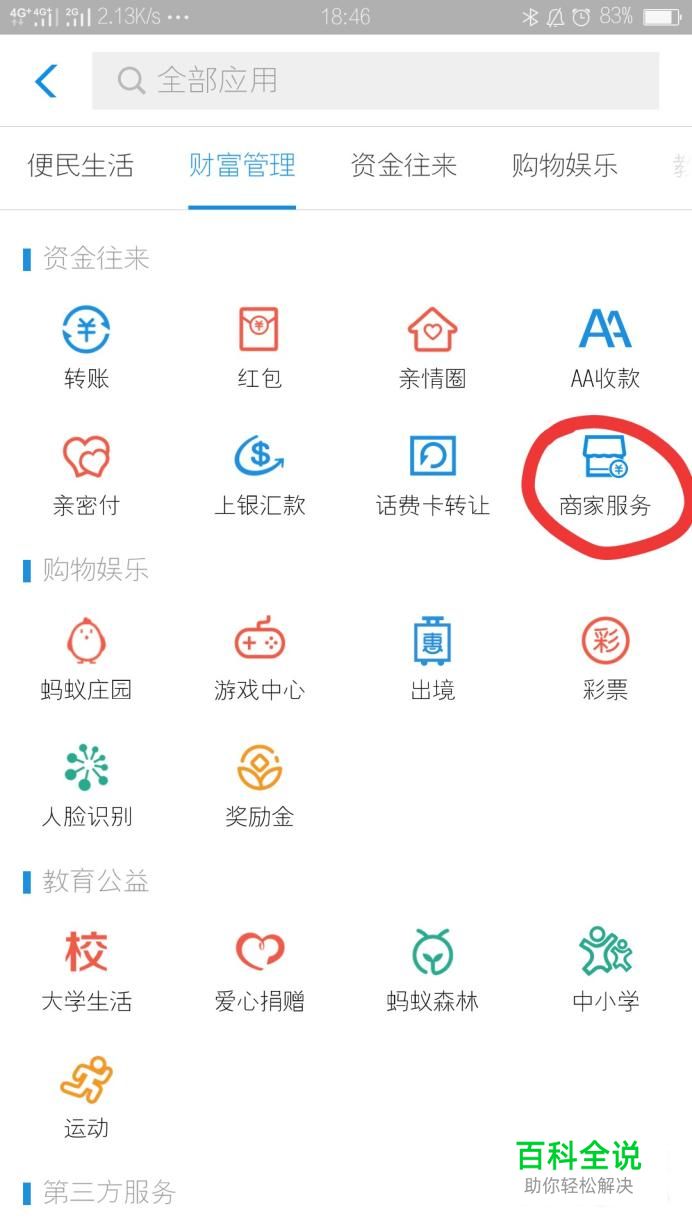Open 商家服务 merchant services

pos(605,475)
